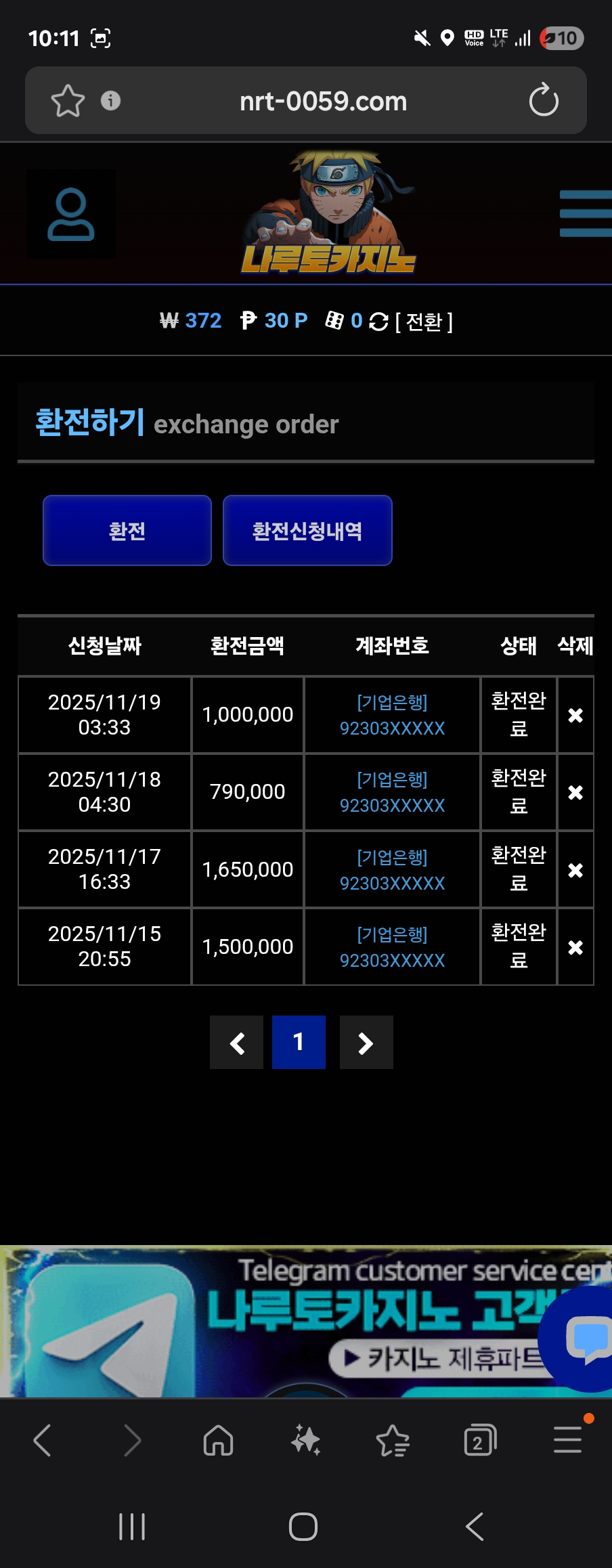Reload the page in the address bar
Screen dimensions: 612x1568
click(544, 101)
